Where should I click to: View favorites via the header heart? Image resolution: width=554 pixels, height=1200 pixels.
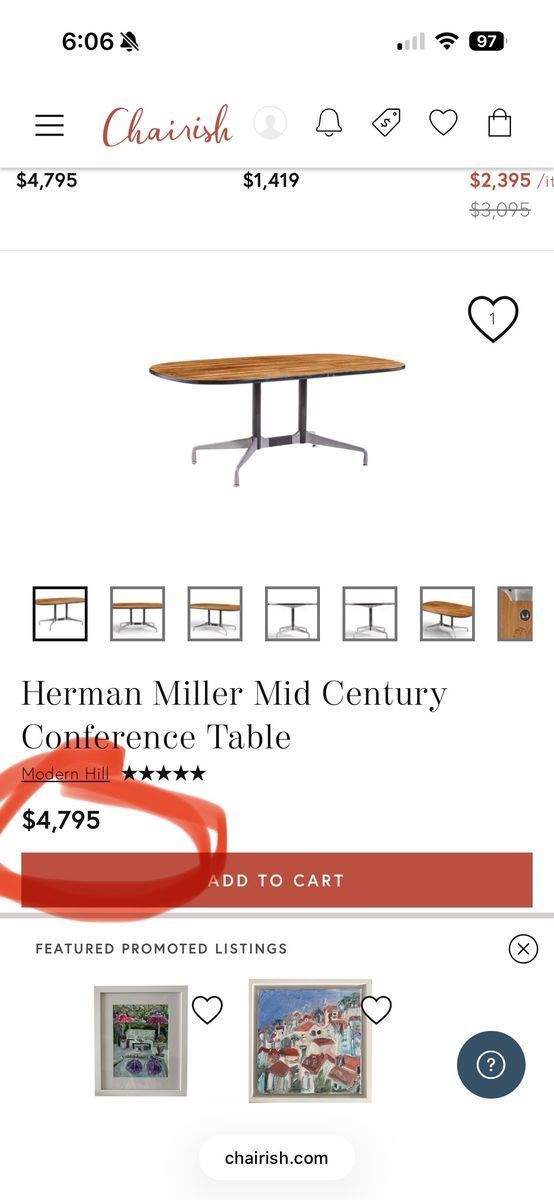(443, 123)
